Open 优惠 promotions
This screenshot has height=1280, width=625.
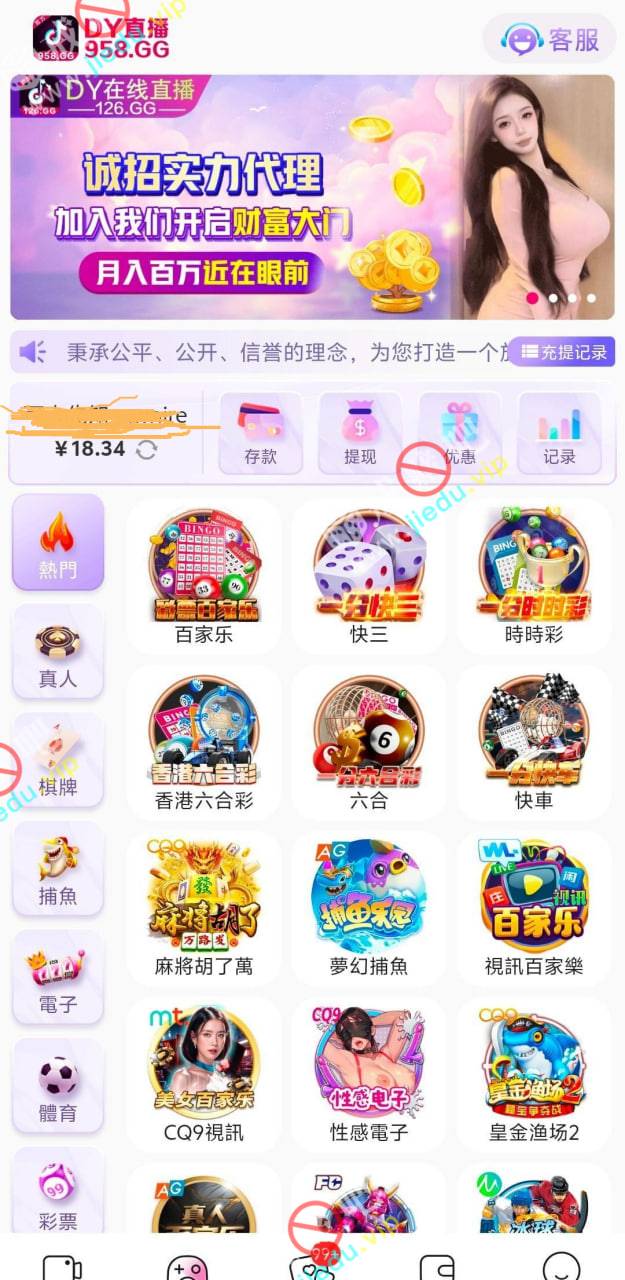(460, 432)
